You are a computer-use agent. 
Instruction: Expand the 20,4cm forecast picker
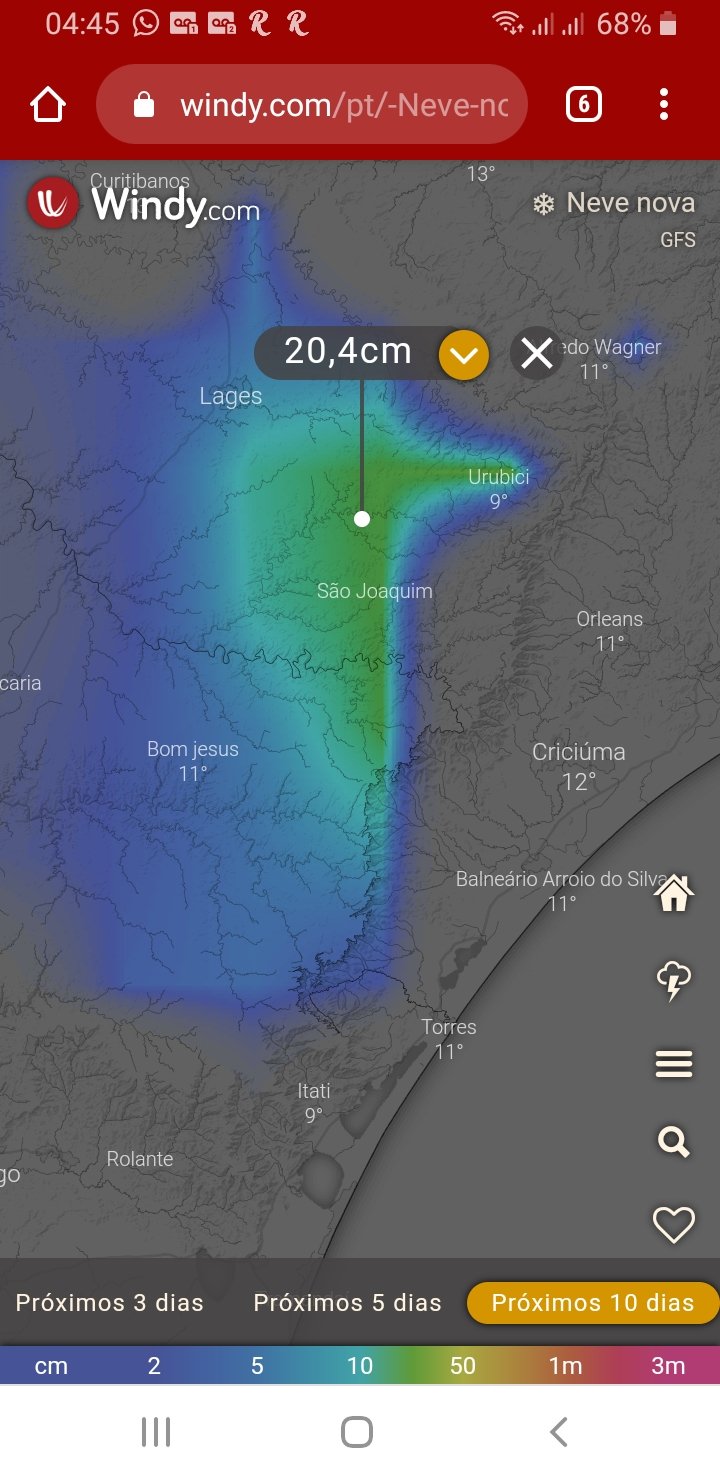coord(464,354)
